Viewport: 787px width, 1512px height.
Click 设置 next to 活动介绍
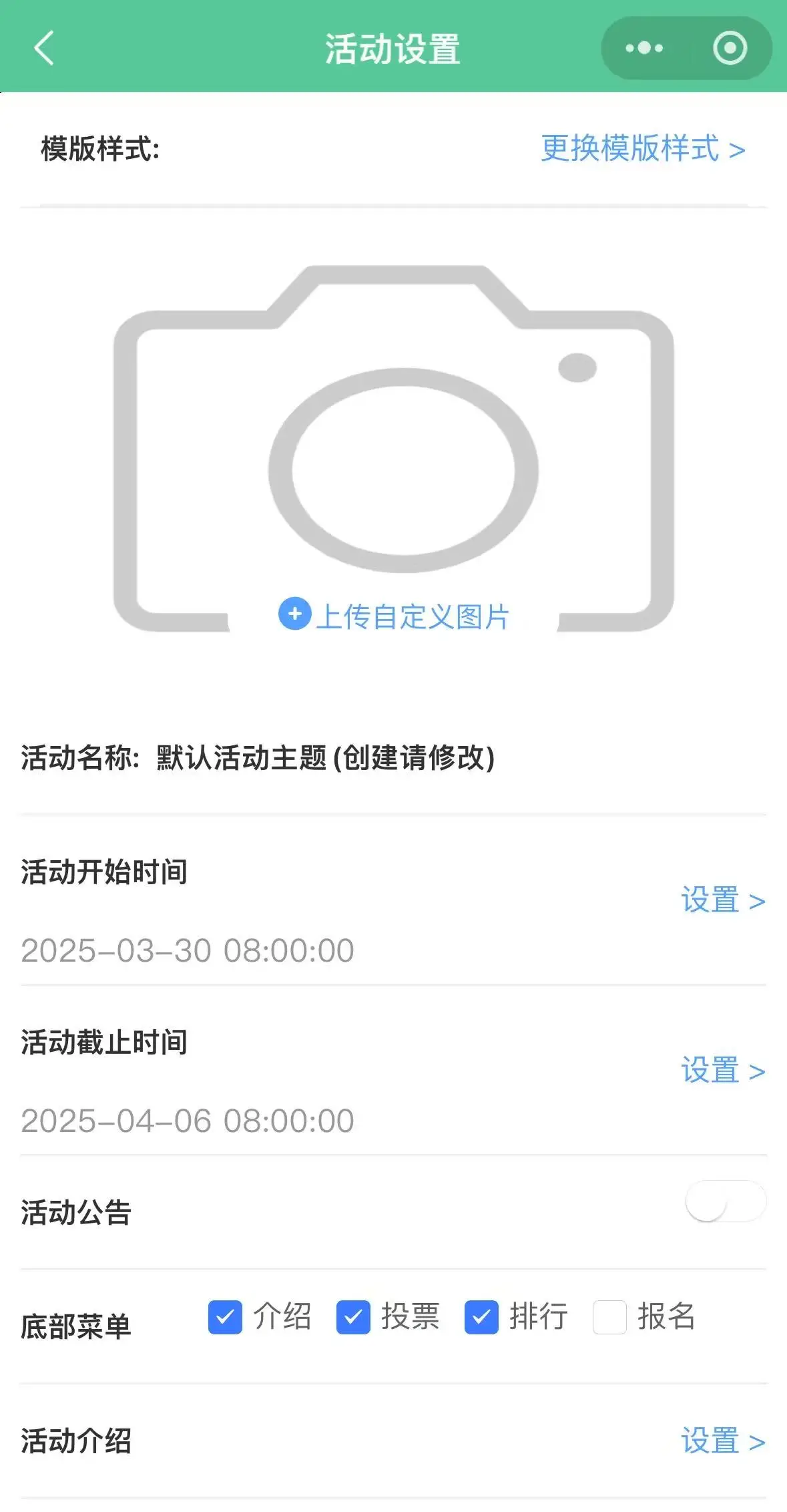711,1441
